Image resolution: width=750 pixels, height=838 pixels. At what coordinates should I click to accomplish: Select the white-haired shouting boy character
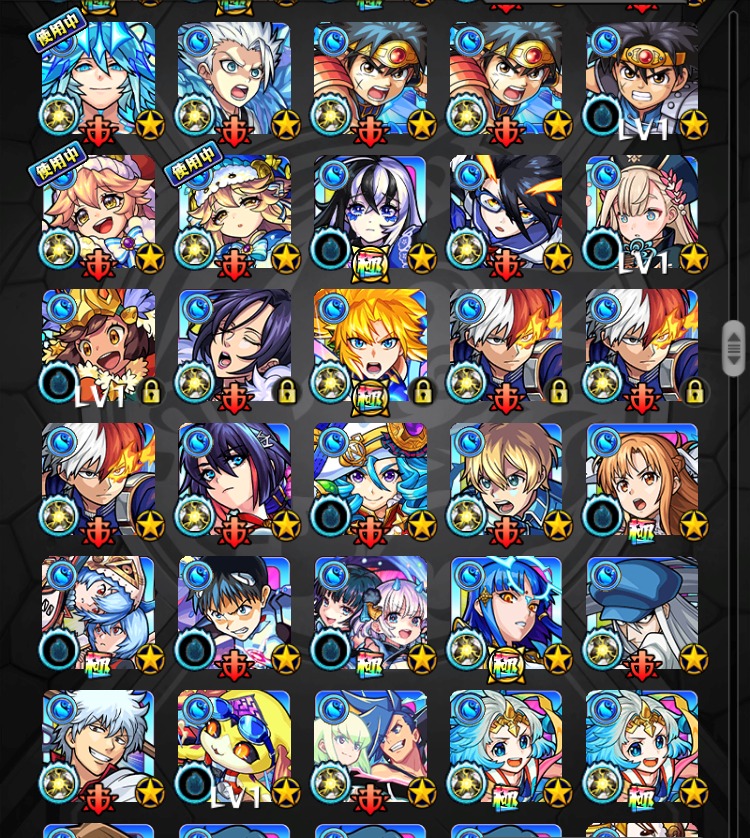(x=234, y=80)
